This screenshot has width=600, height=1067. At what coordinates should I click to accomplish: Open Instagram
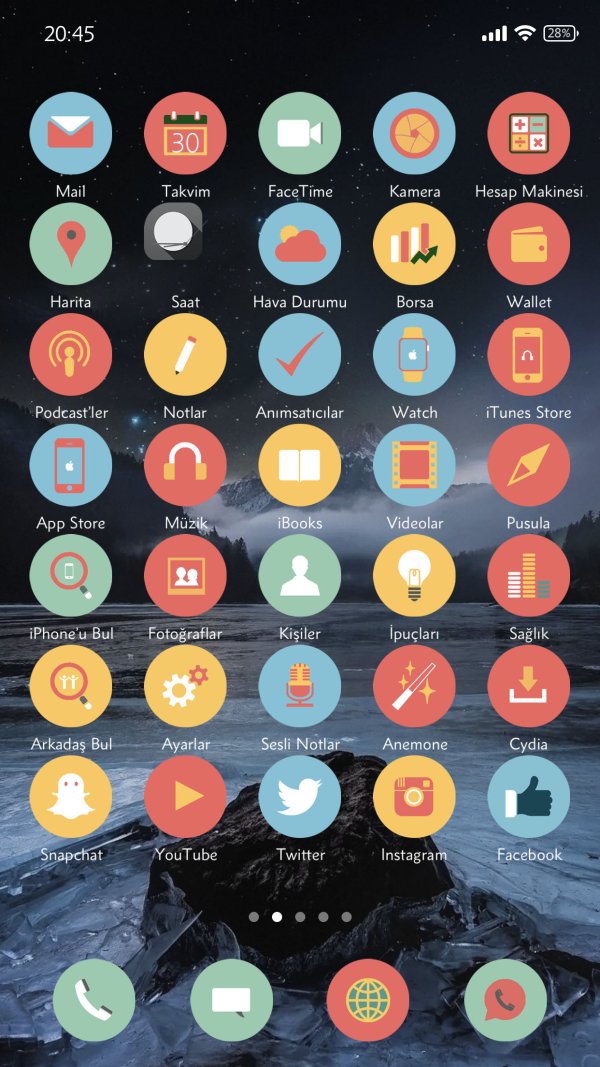[414, 797]
